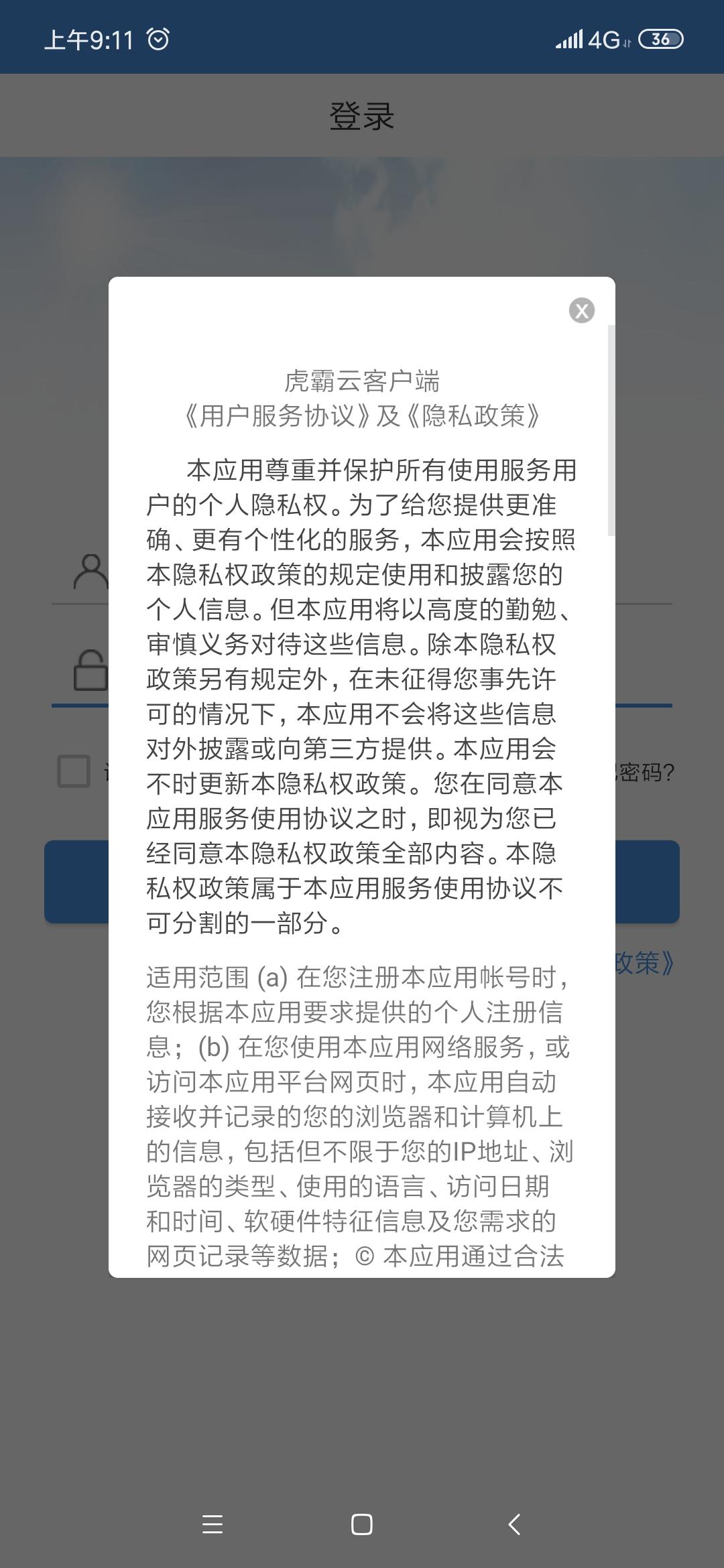Go to the home screen
The width and height of the screenshot is (724, 1568).
tap(362, 1524)
